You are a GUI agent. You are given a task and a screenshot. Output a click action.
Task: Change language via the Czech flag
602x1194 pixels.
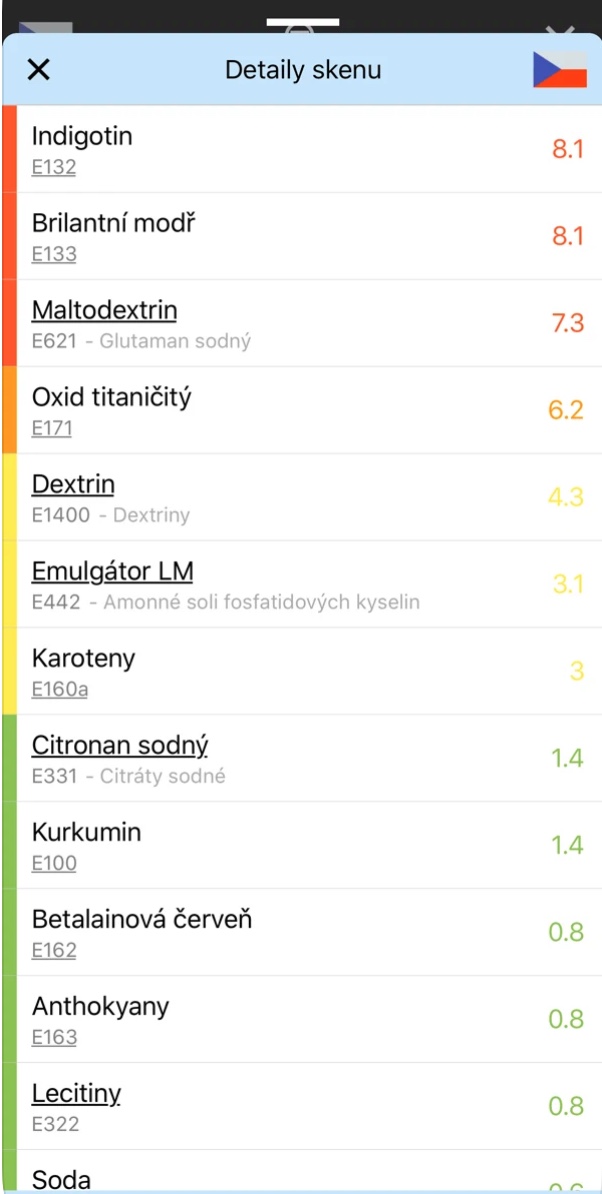pos(560,69)
